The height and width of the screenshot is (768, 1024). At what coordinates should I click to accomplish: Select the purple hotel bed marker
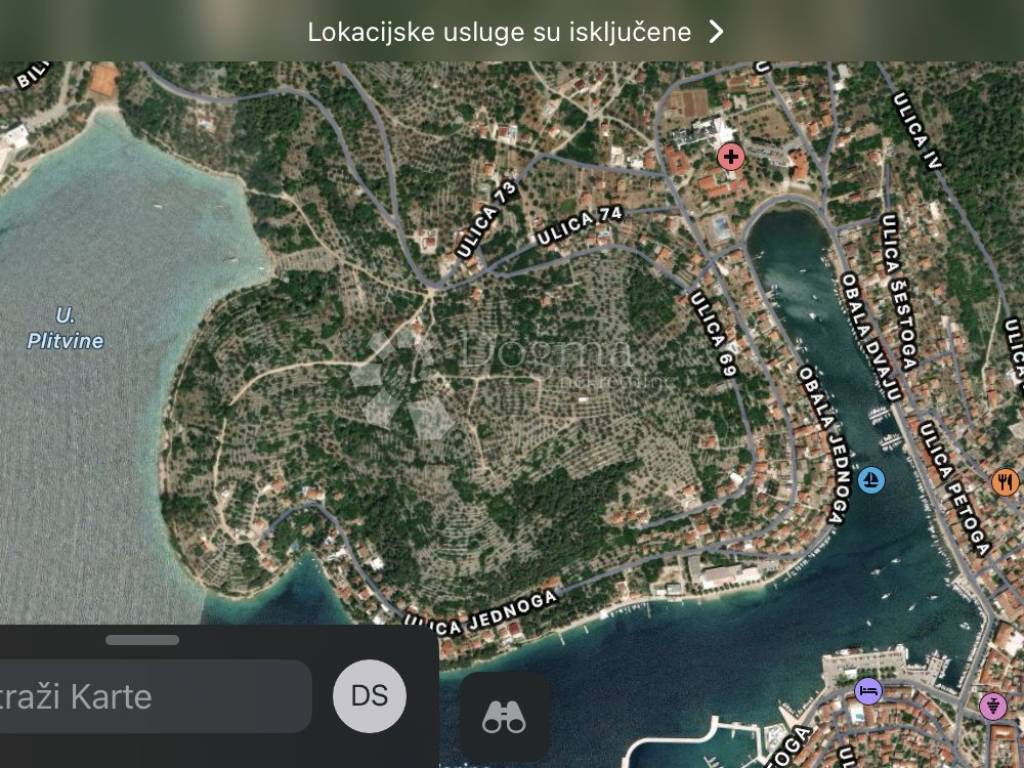868,690
